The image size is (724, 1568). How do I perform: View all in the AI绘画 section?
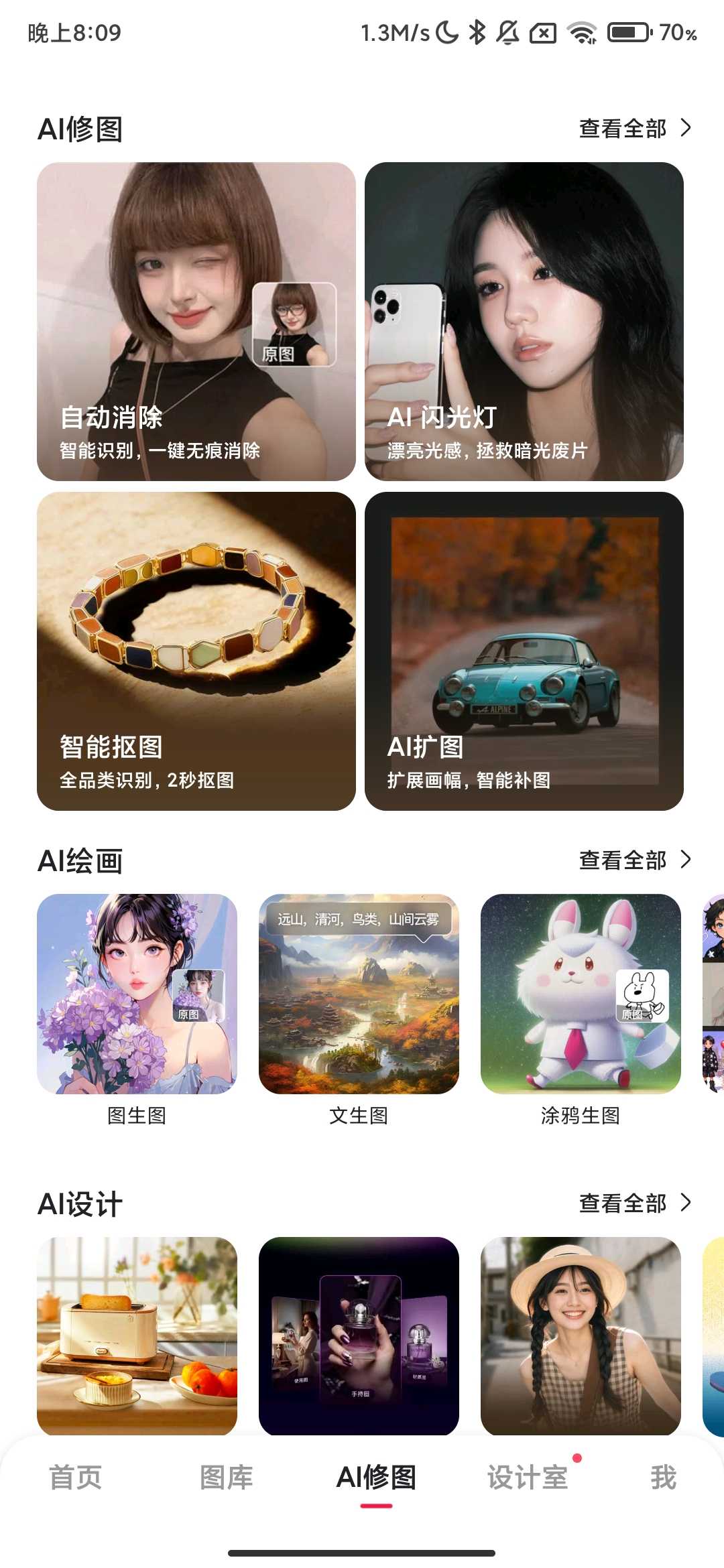pos(633,860)
